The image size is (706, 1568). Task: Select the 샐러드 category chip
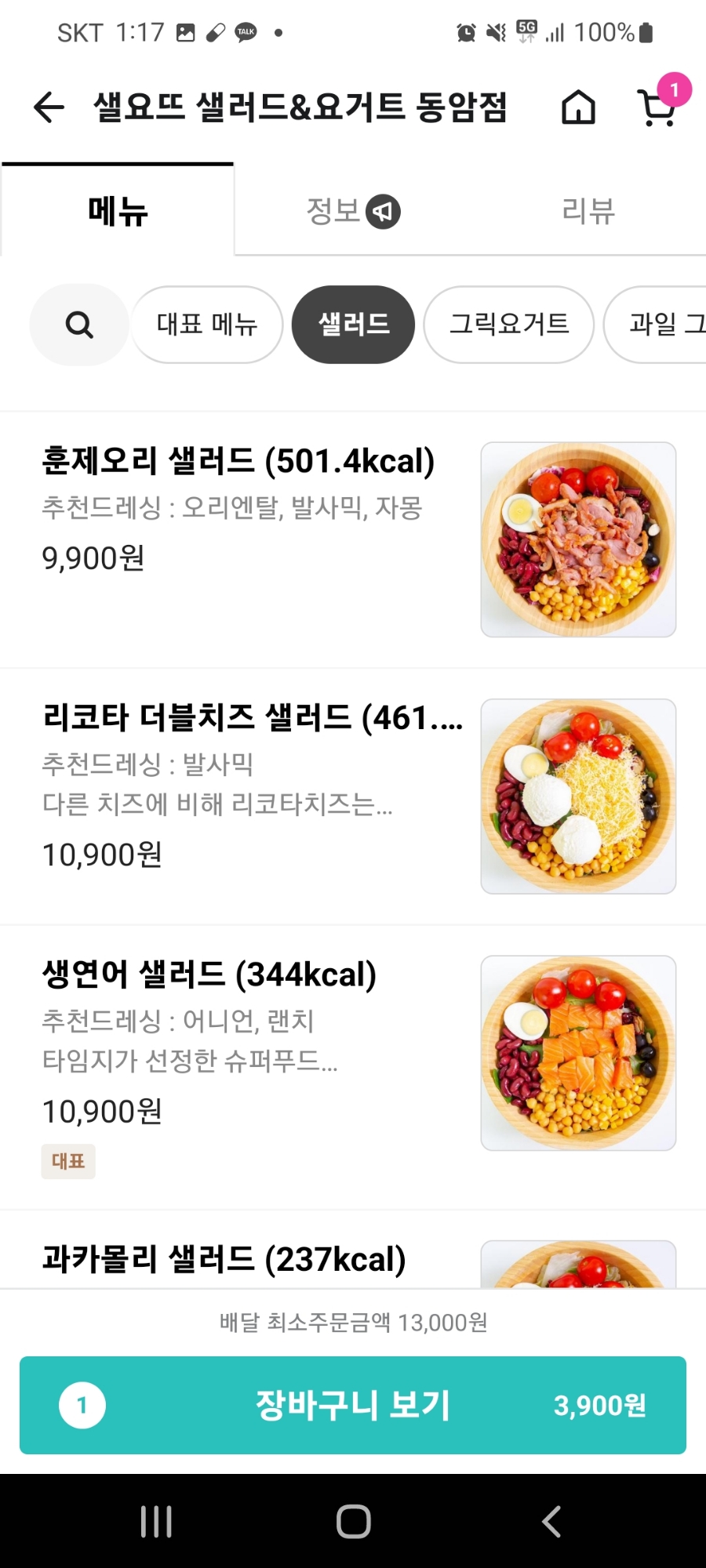353,325
